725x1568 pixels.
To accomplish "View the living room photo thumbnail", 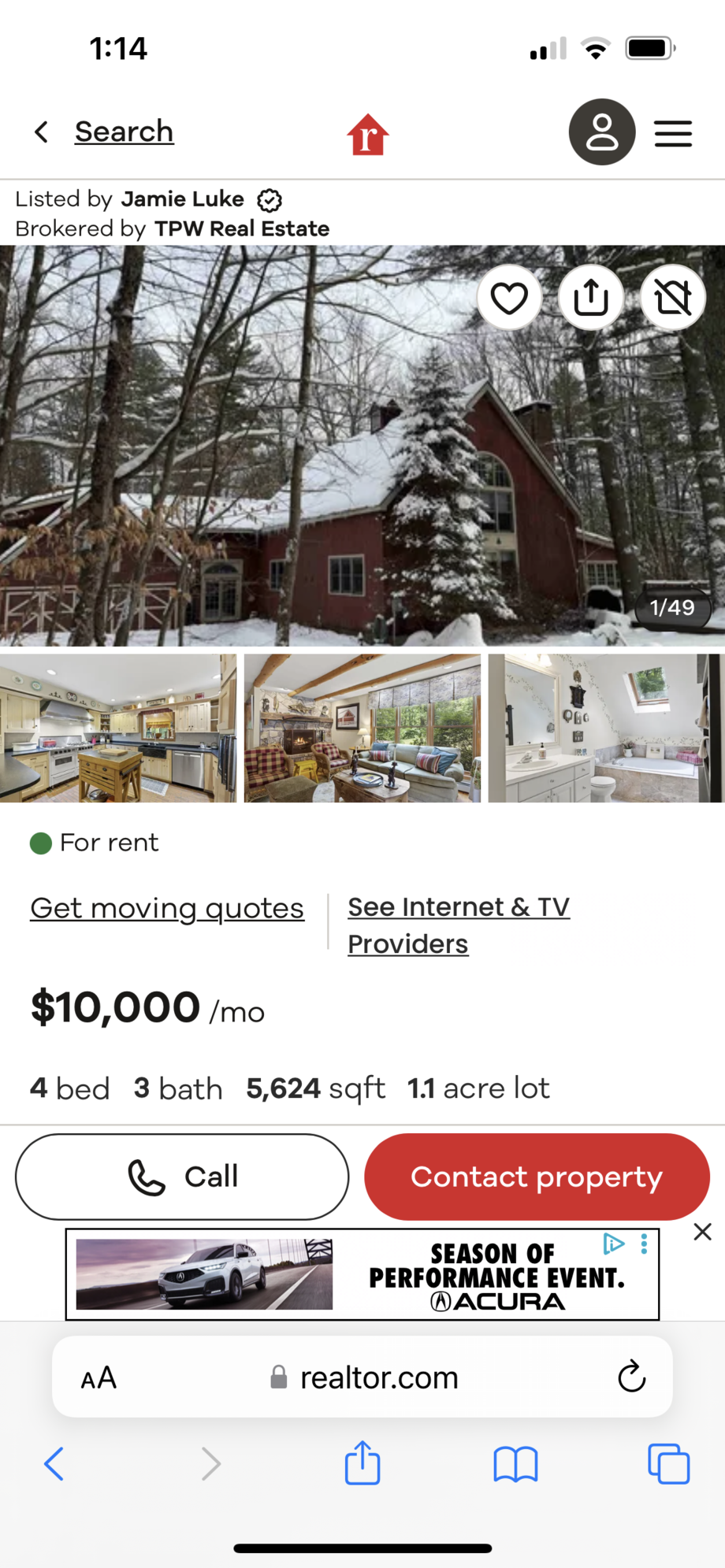I will pos(362,728).
